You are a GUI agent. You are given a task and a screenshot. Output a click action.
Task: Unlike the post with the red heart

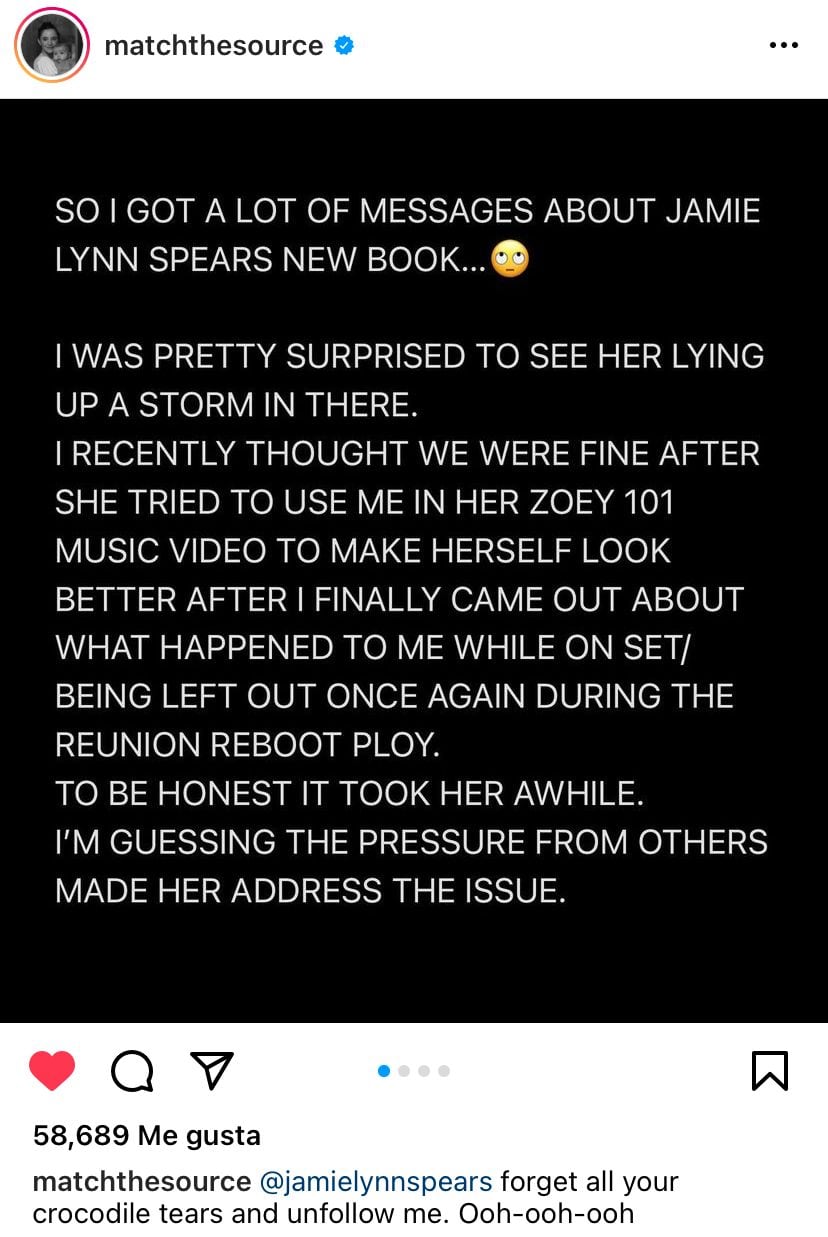pos(52,1071)
